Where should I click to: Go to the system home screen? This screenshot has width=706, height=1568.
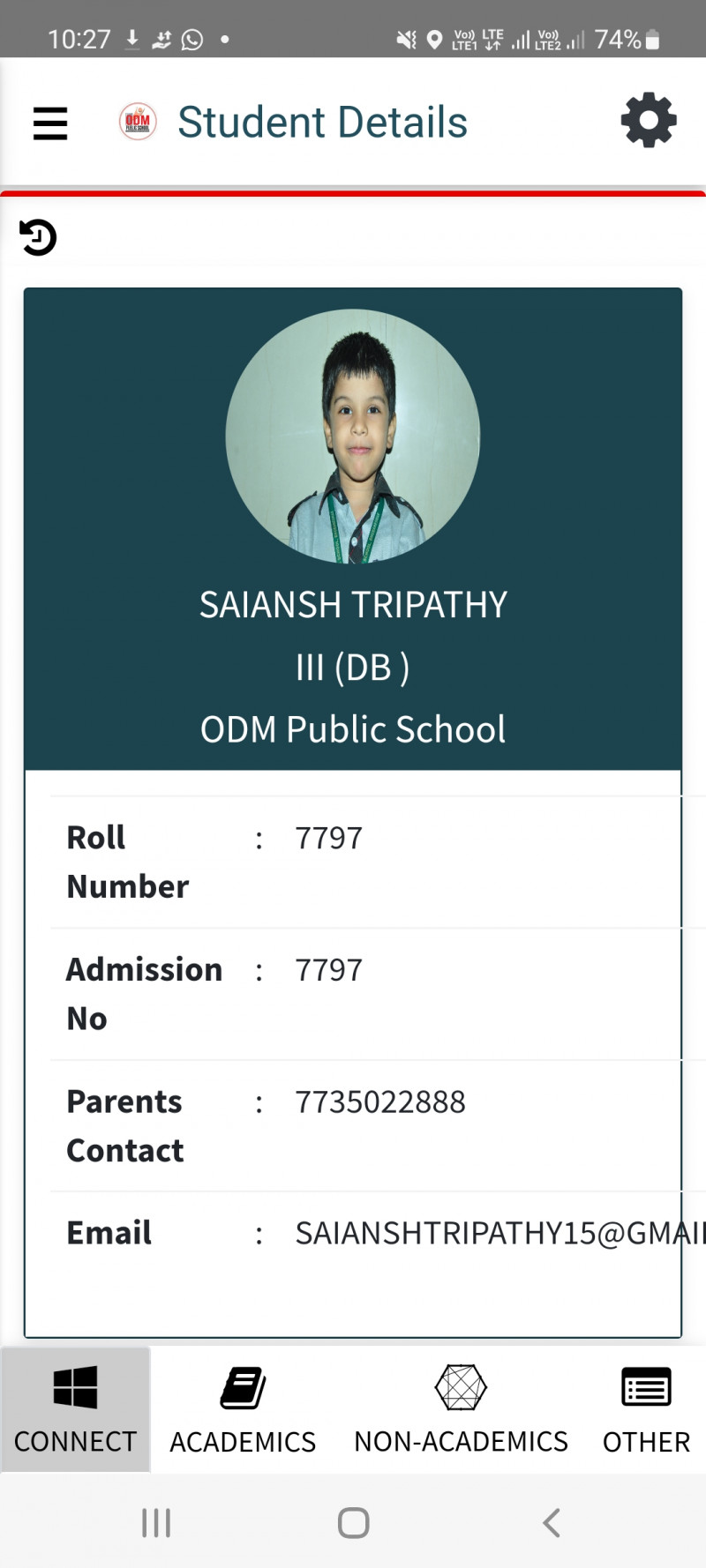pyautogui.click(x=353, y=1522)
